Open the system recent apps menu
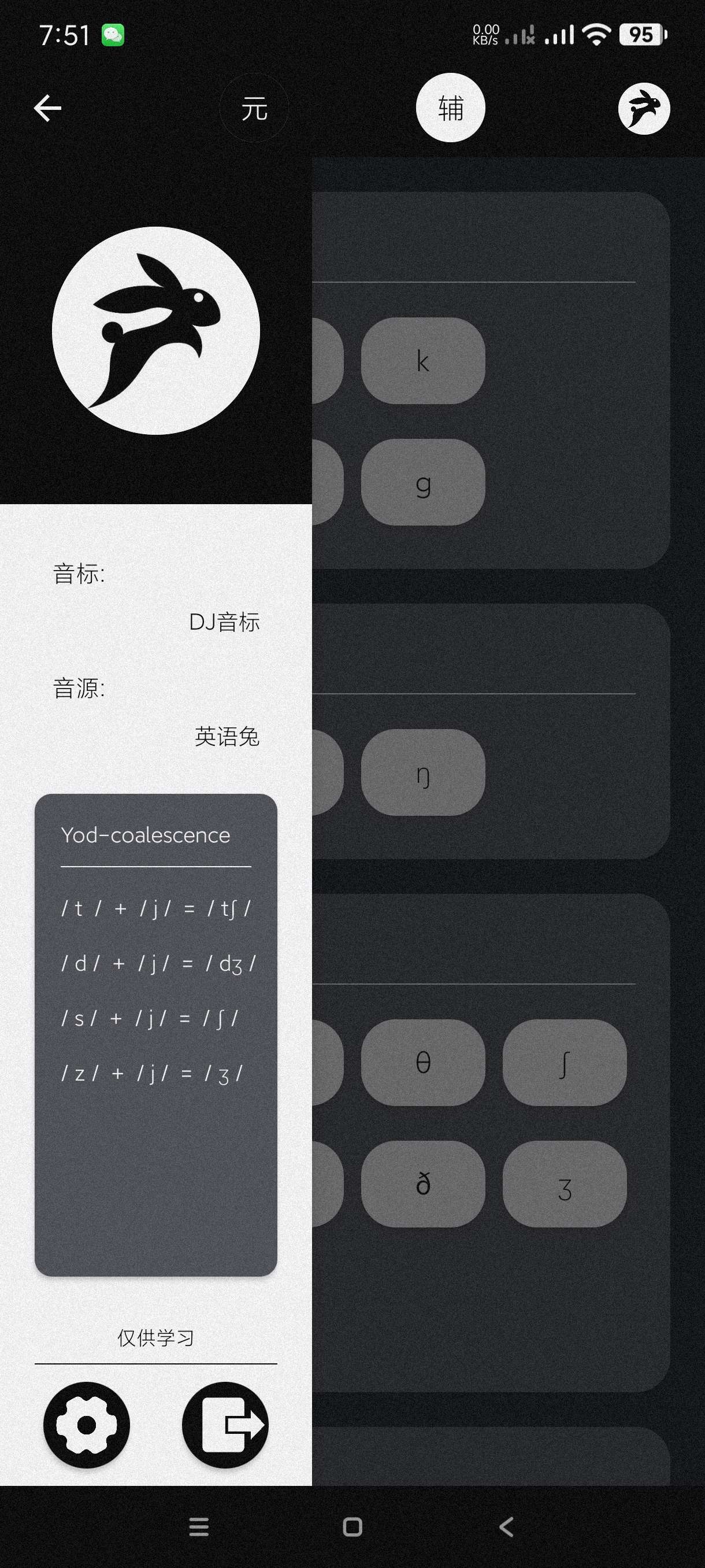The image size is (705, 1568). click(x=199, y=1526)
